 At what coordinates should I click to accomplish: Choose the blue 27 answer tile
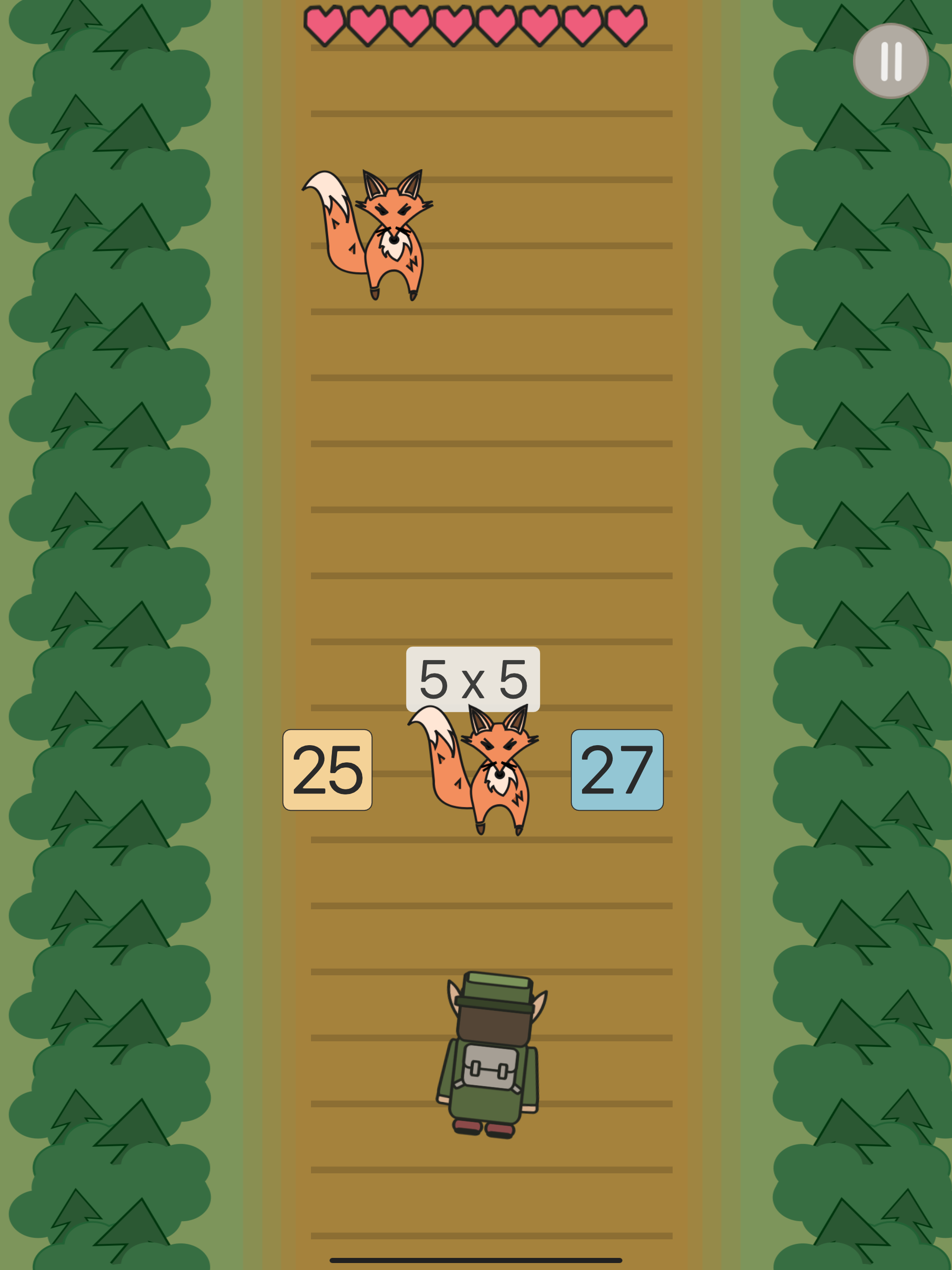pyautogui.click(x=617, y=769)
